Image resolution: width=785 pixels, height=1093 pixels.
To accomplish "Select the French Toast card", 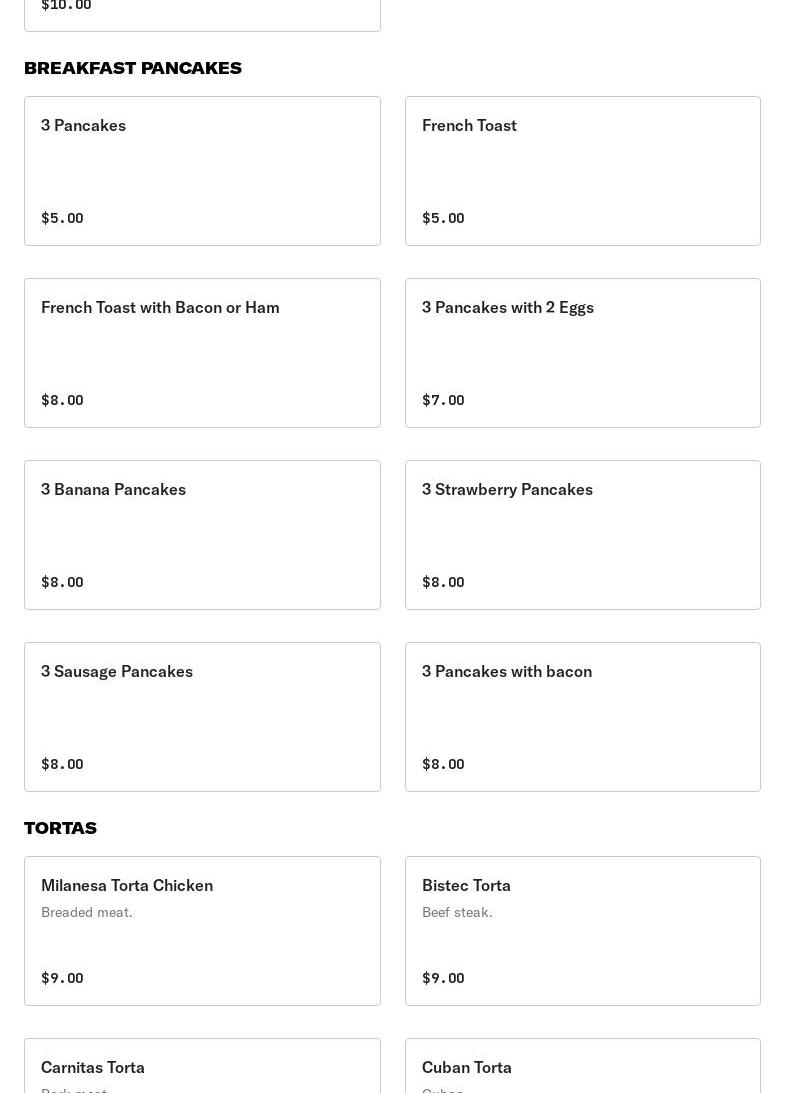I will click(x=582, y=171).
